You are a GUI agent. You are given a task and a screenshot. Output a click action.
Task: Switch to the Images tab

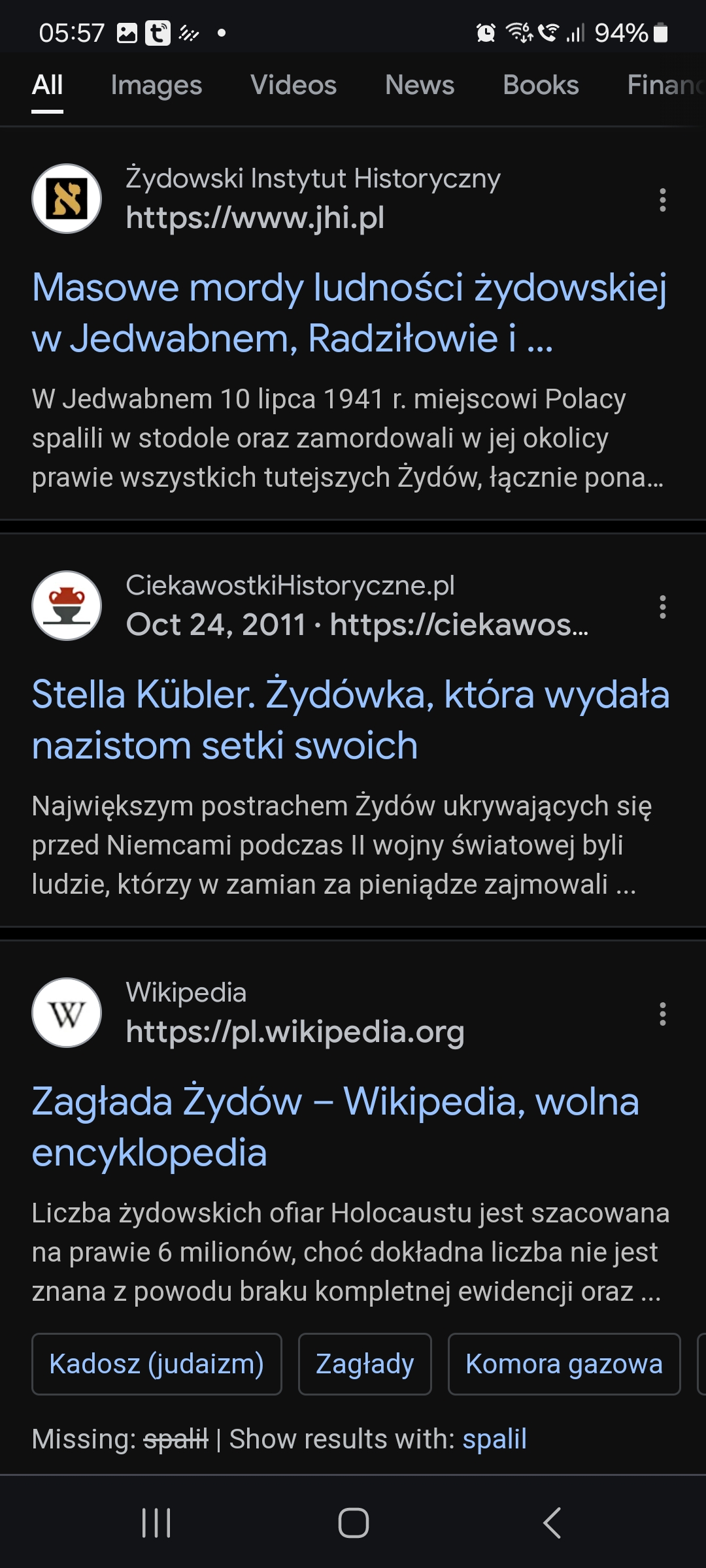pyautogui.click(x=156, y=86)
